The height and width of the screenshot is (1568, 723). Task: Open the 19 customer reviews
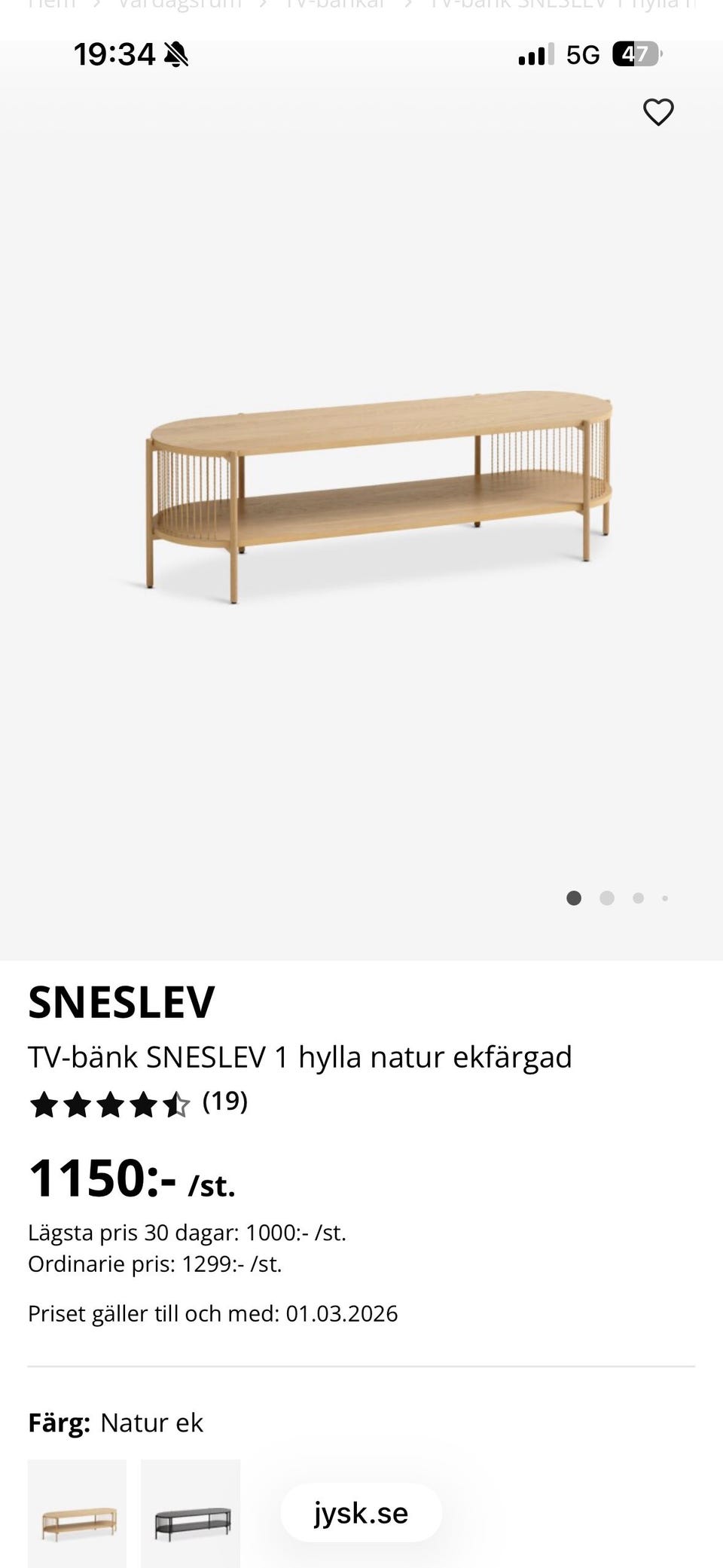pyautogui.click(x=224, y=1105)
